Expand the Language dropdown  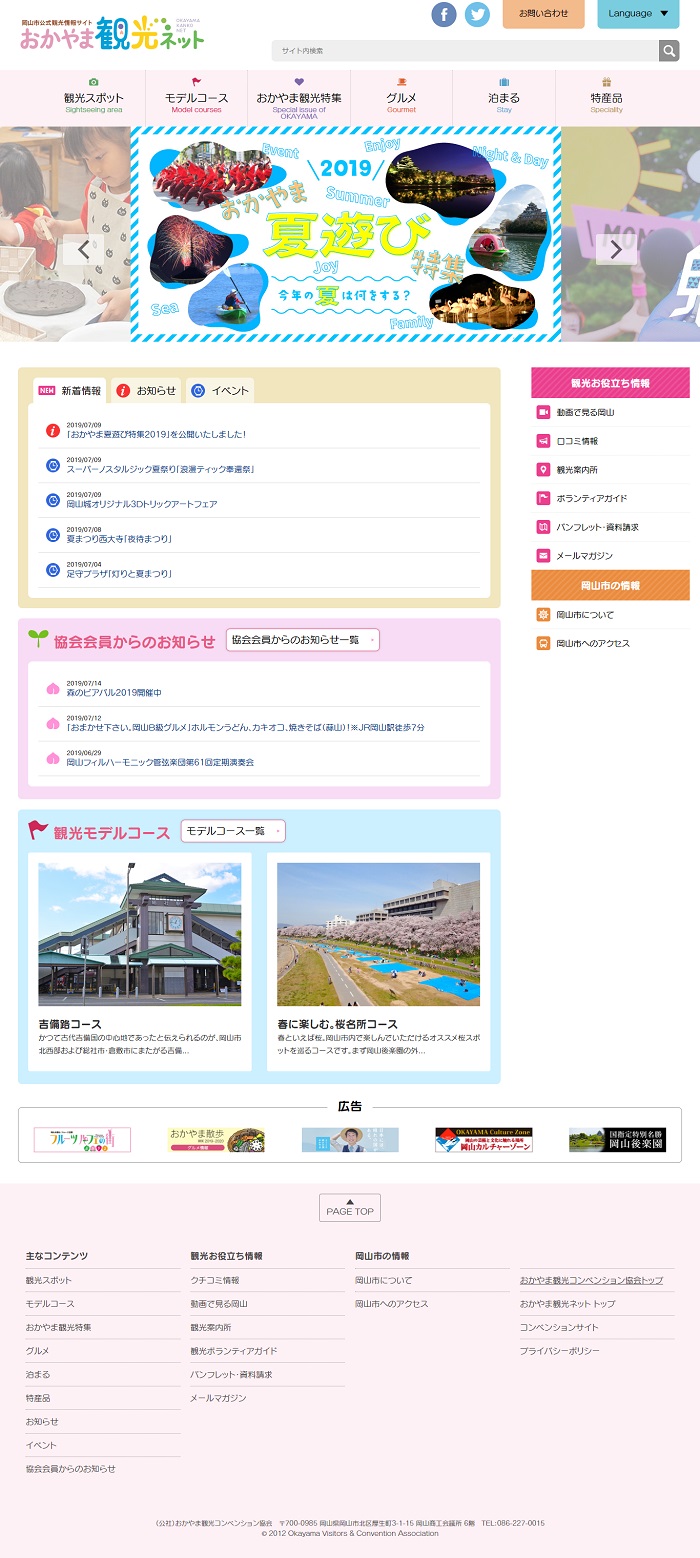tap(638, 14)
